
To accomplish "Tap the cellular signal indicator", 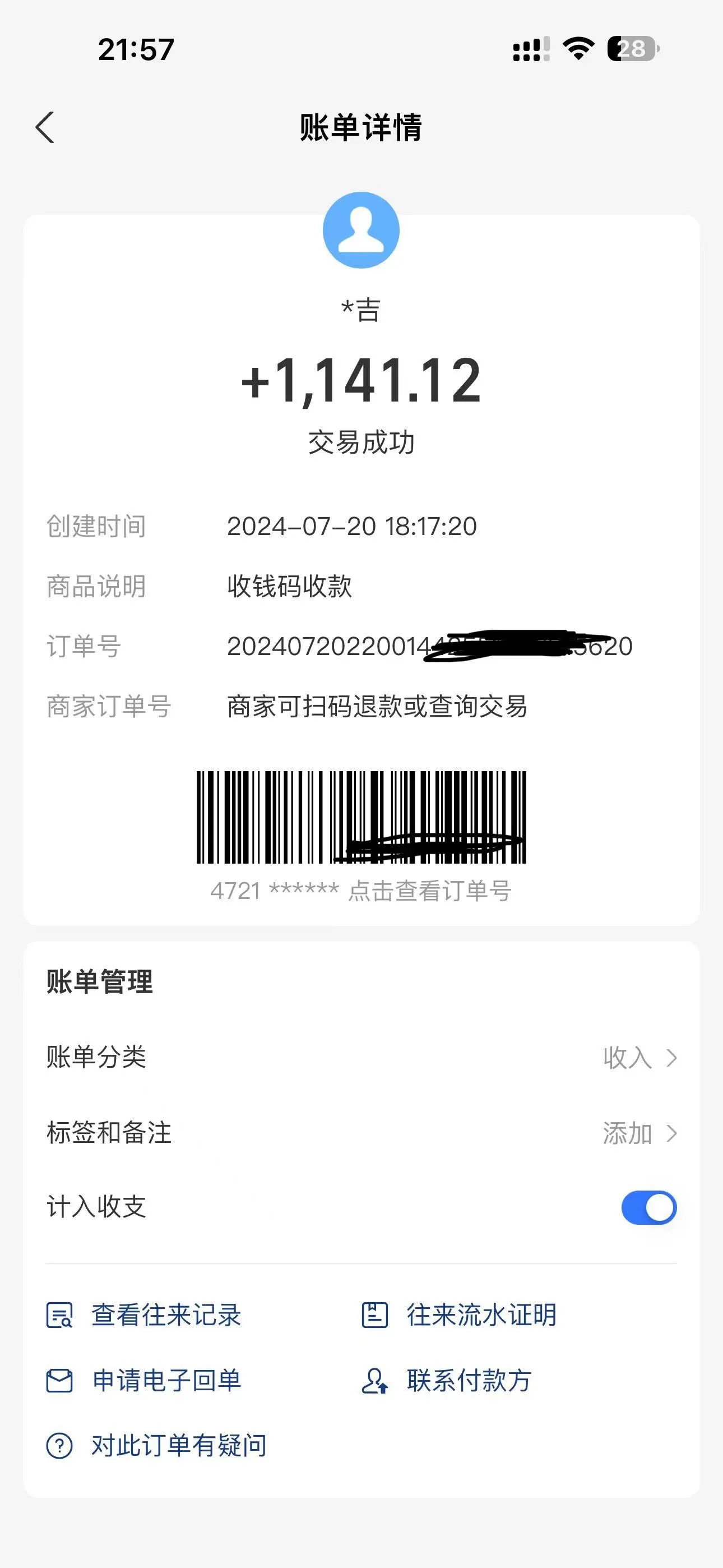I will (529, 51).
